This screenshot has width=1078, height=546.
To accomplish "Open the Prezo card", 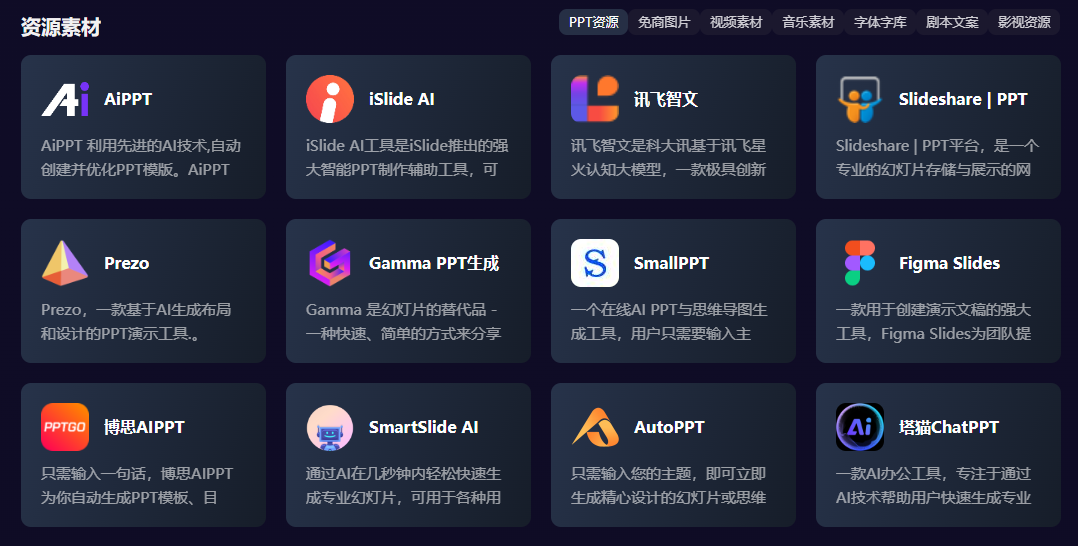I will (143, 291).
